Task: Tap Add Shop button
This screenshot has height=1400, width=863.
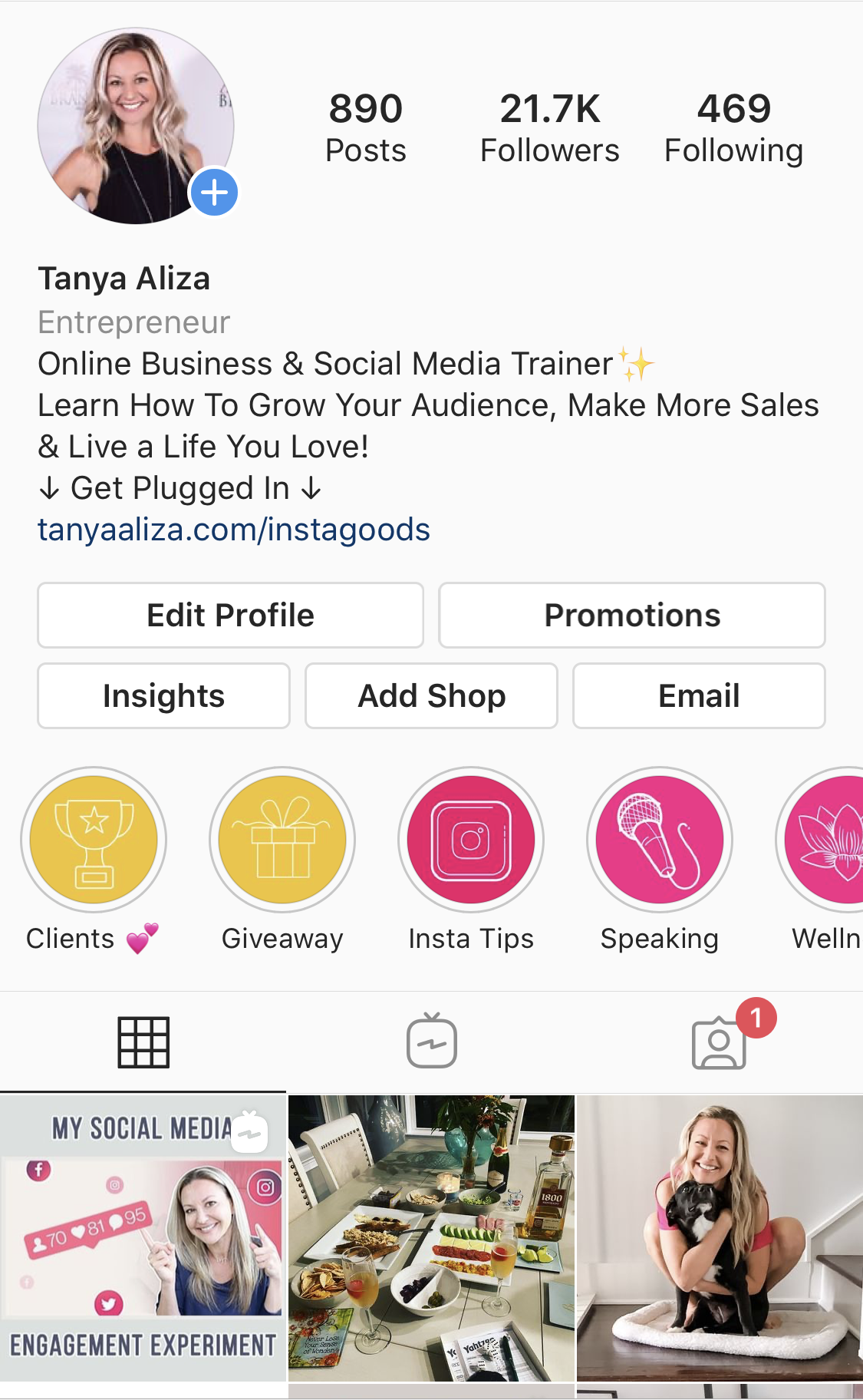Action: [431, 696]
